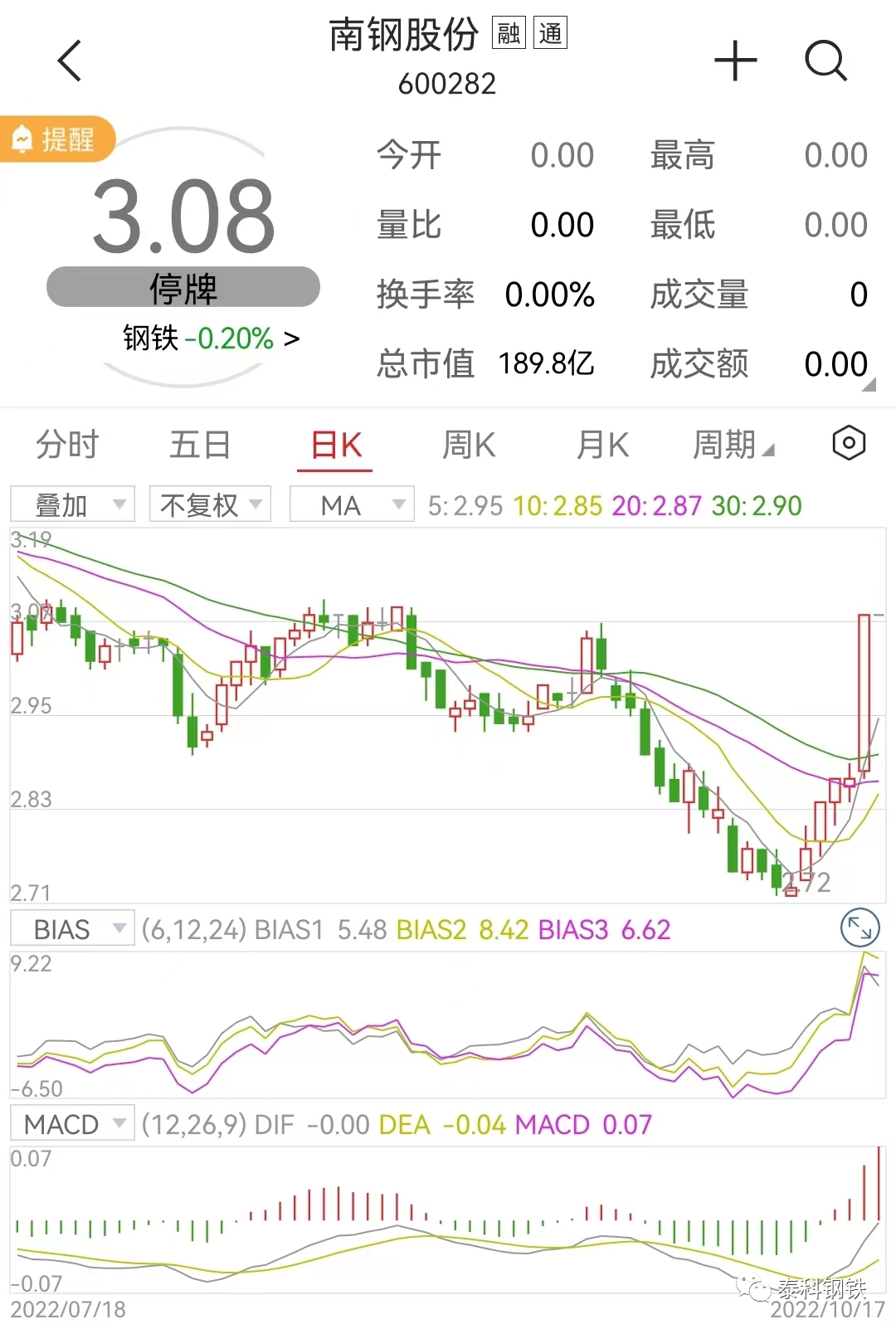This screenshot has height=1329, width=896.
Task: Tap the 提醒 alert button
Action: pos(56,139)
